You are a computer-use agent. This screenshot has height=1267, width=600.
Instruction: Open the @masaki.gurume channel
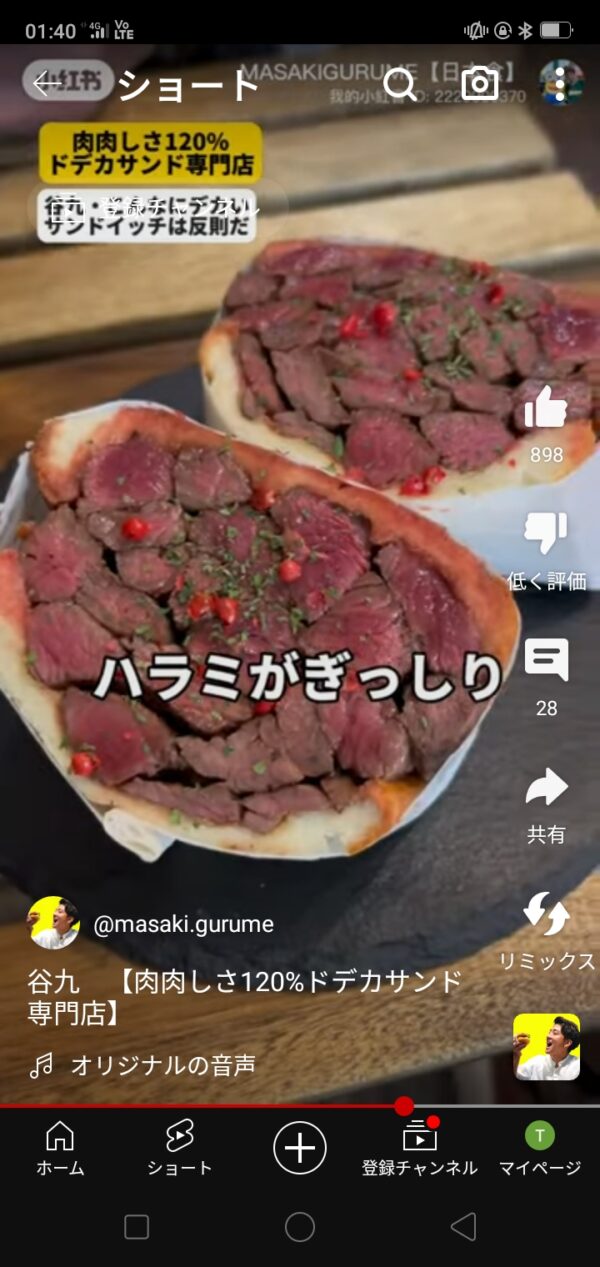(183, 924)
